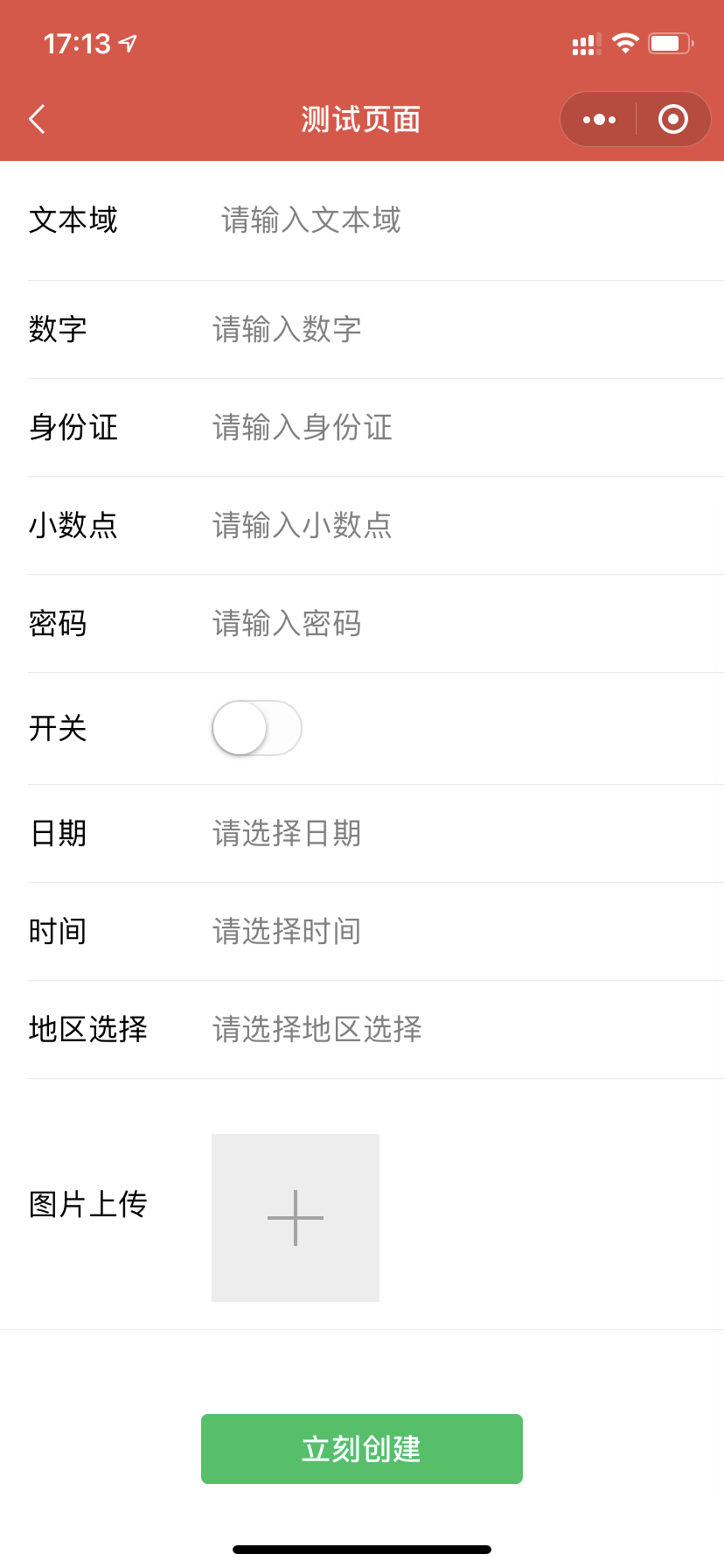The height and width of the screenshot is (1568, 724).
Task: Click the capsule close/exit icon top right
Action: click(673, 119)
